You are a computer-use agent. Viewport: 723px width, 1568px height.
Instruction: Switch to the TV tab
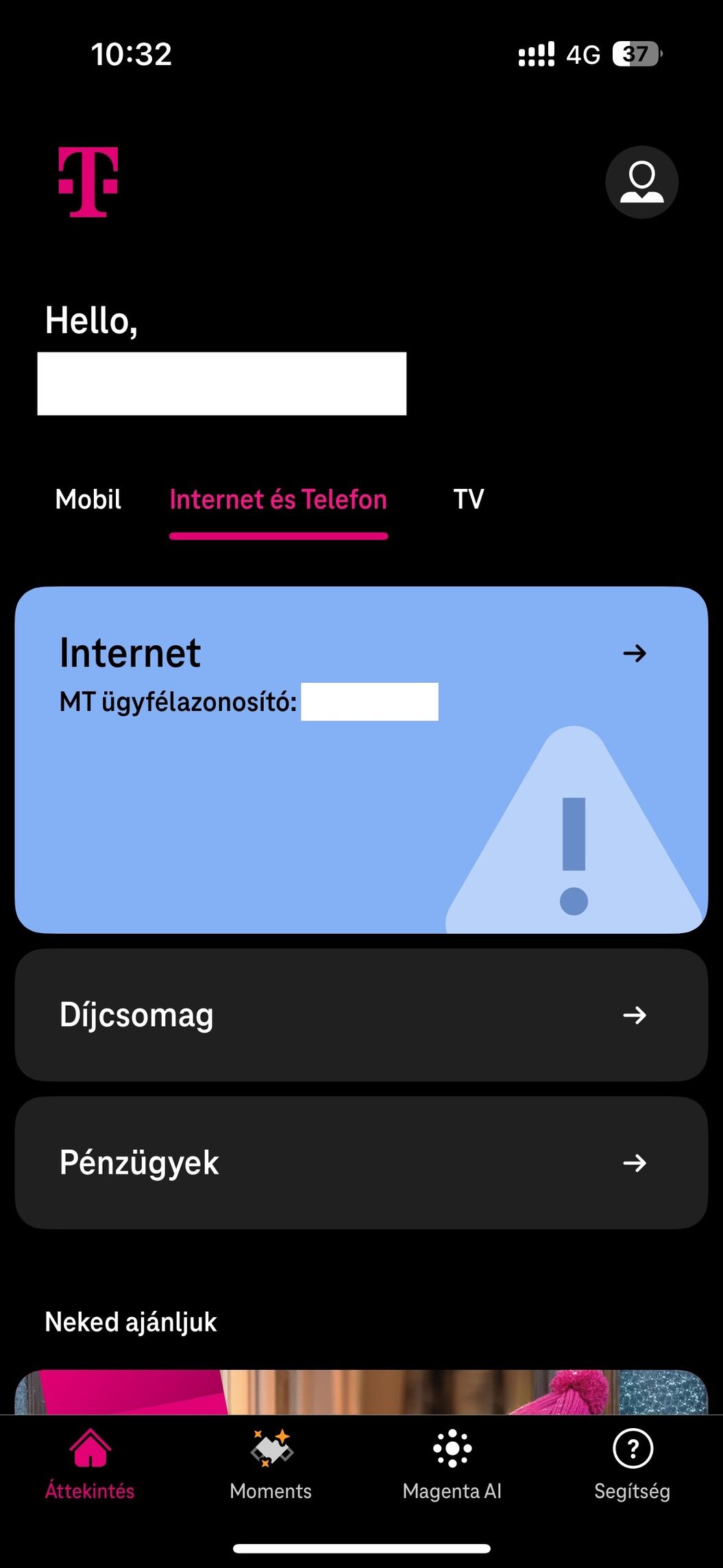coord(469,499)
